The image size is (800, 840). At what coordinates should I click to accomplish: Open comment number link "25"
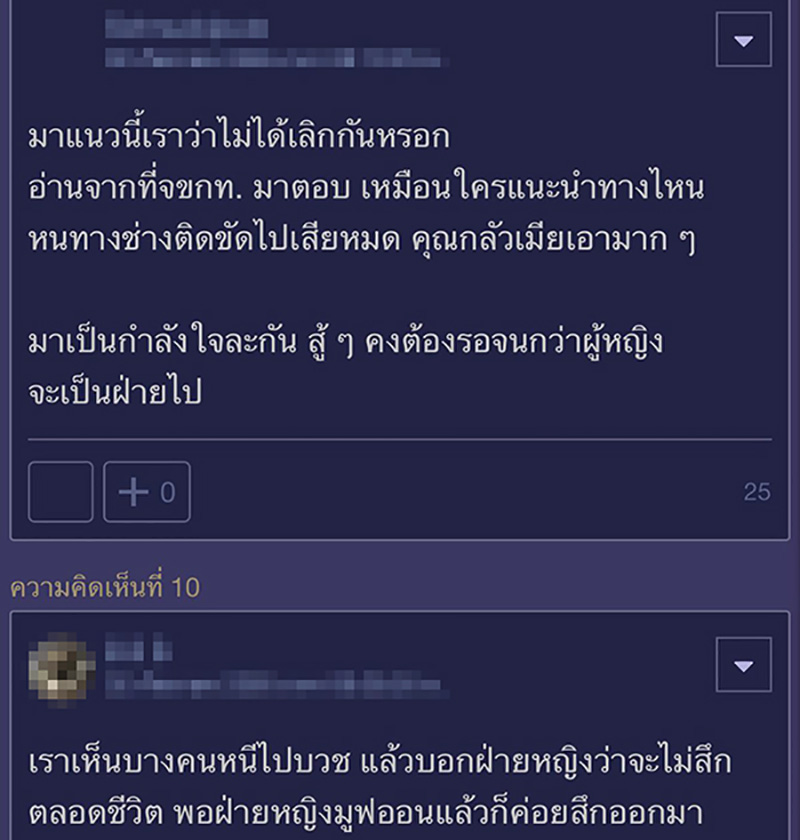tap(757, 489)
